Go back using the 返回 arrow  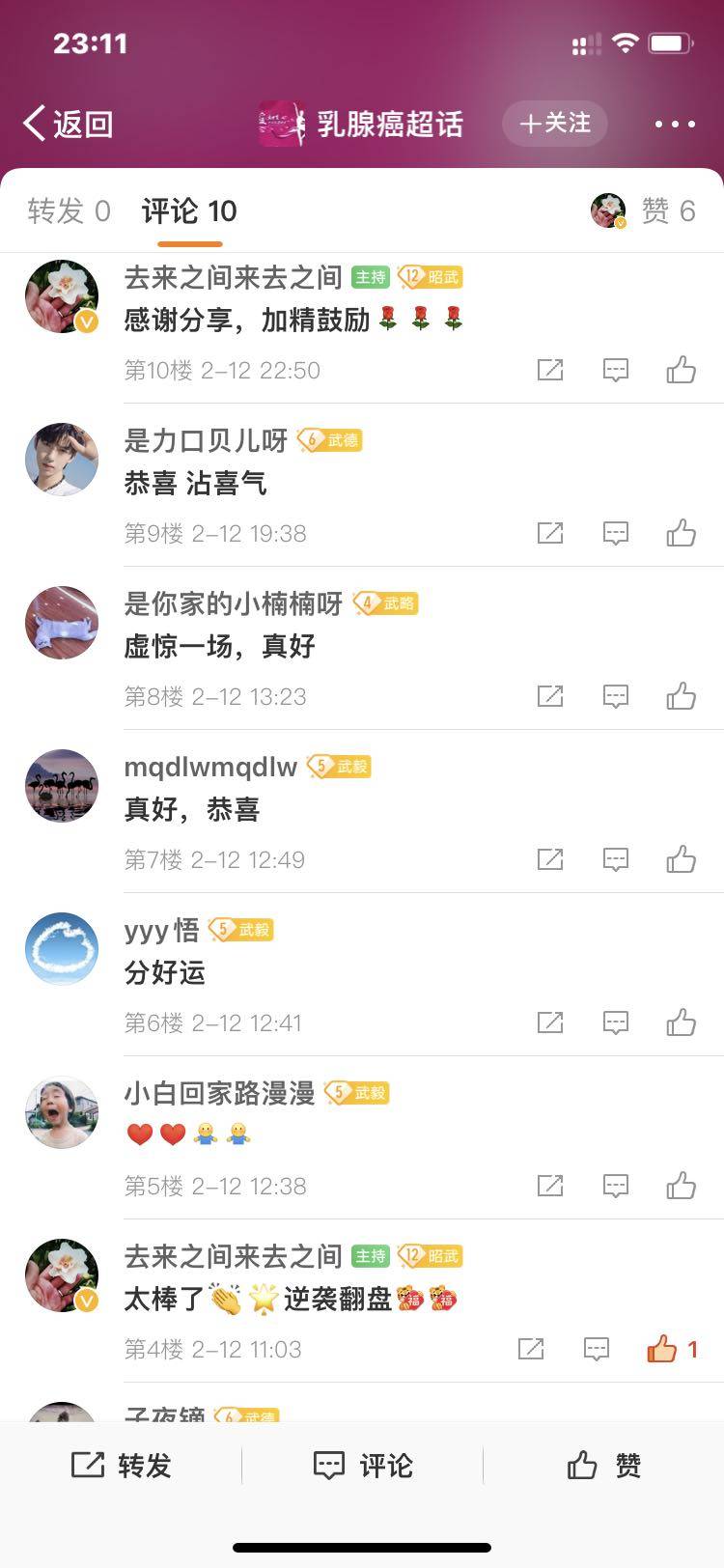click(x=68, y=124)
